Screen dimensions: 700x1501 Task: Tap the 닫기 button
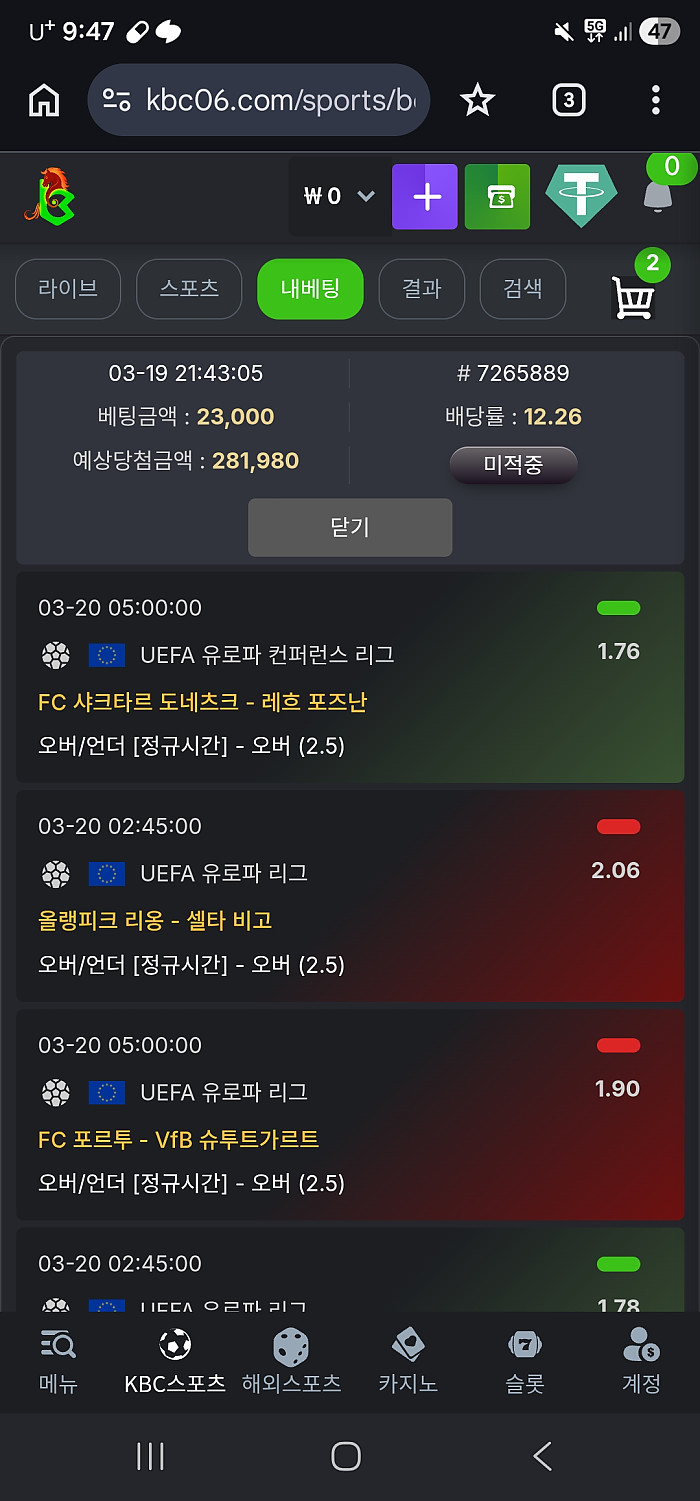(x=350, y=527)
